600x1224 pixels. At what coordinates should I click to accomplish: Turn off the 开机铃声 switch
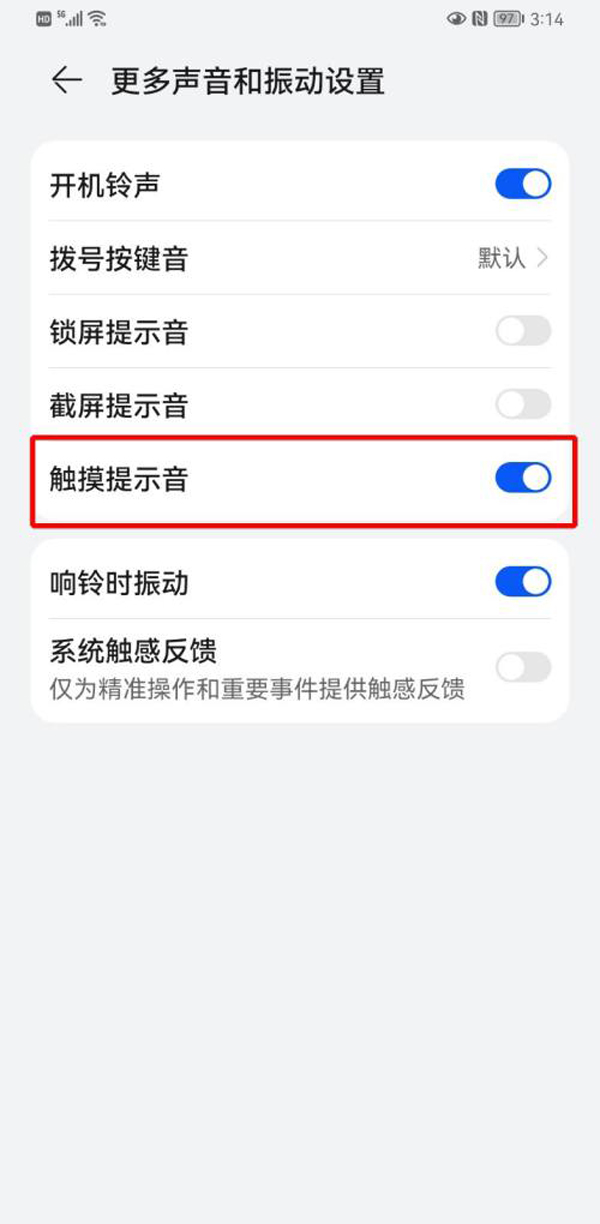[523, 185]
